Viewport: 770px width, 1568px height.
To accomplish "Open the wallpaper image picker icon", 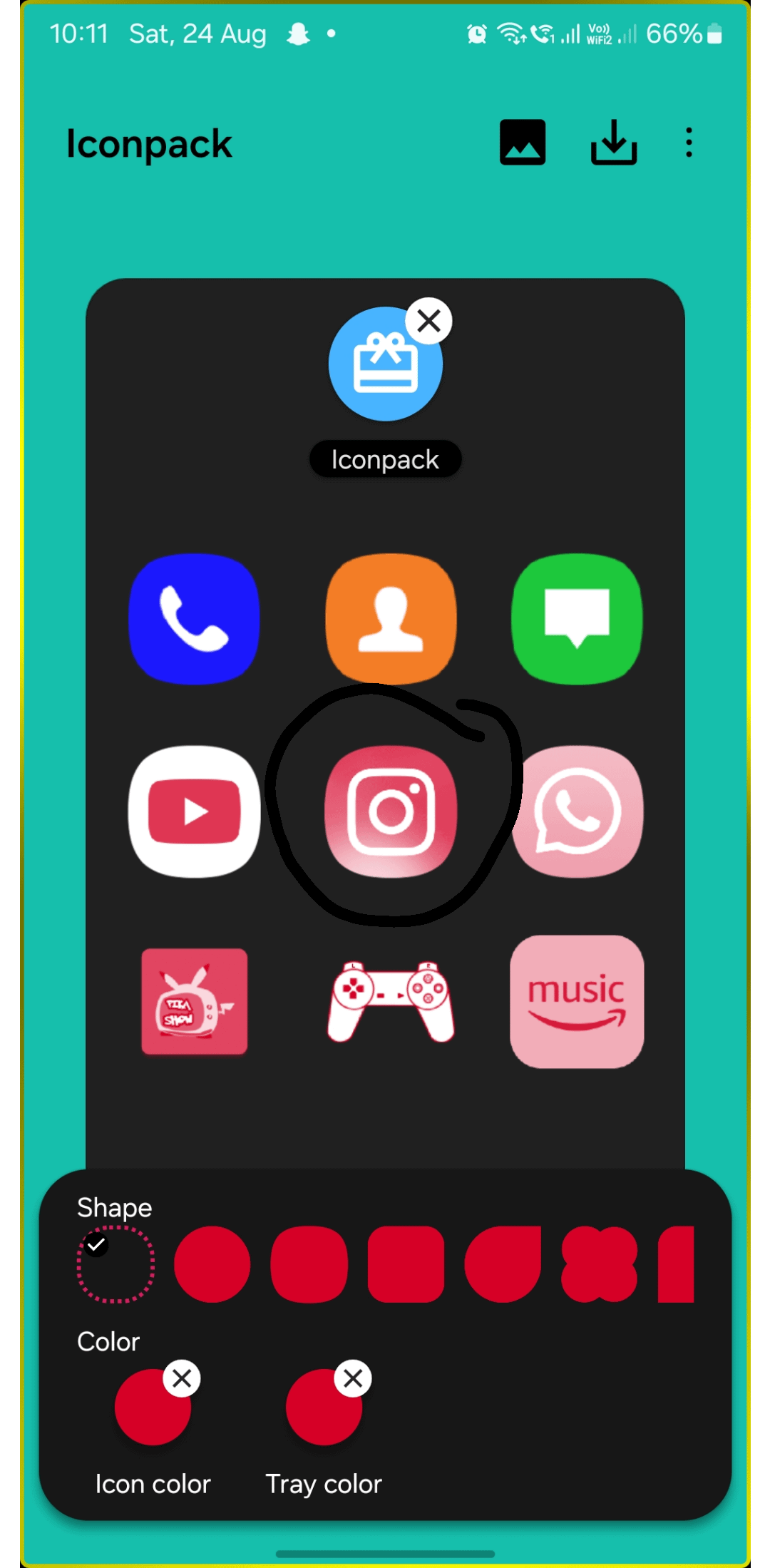I will 523,143.
